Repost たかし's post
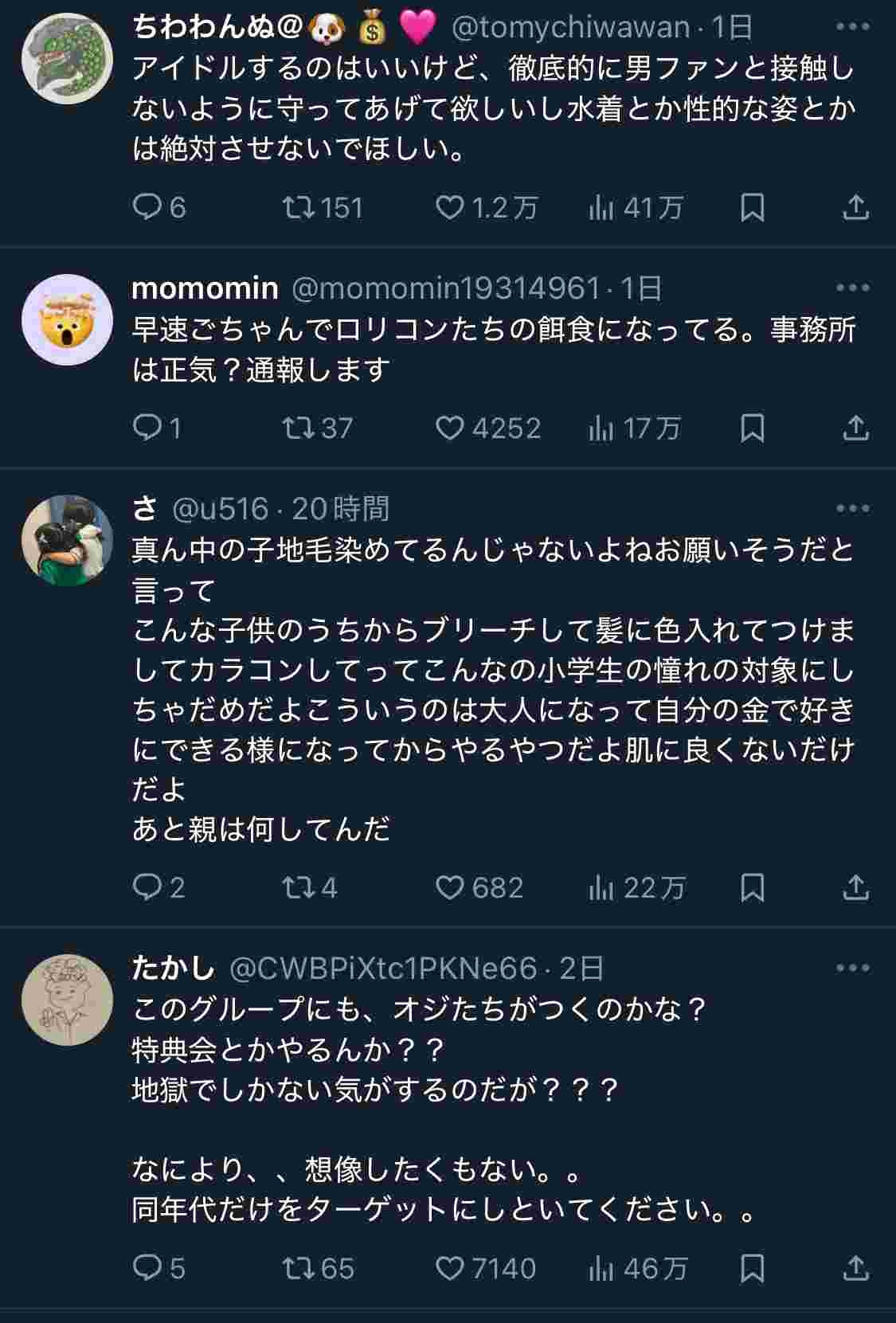 click(297, 1268)
